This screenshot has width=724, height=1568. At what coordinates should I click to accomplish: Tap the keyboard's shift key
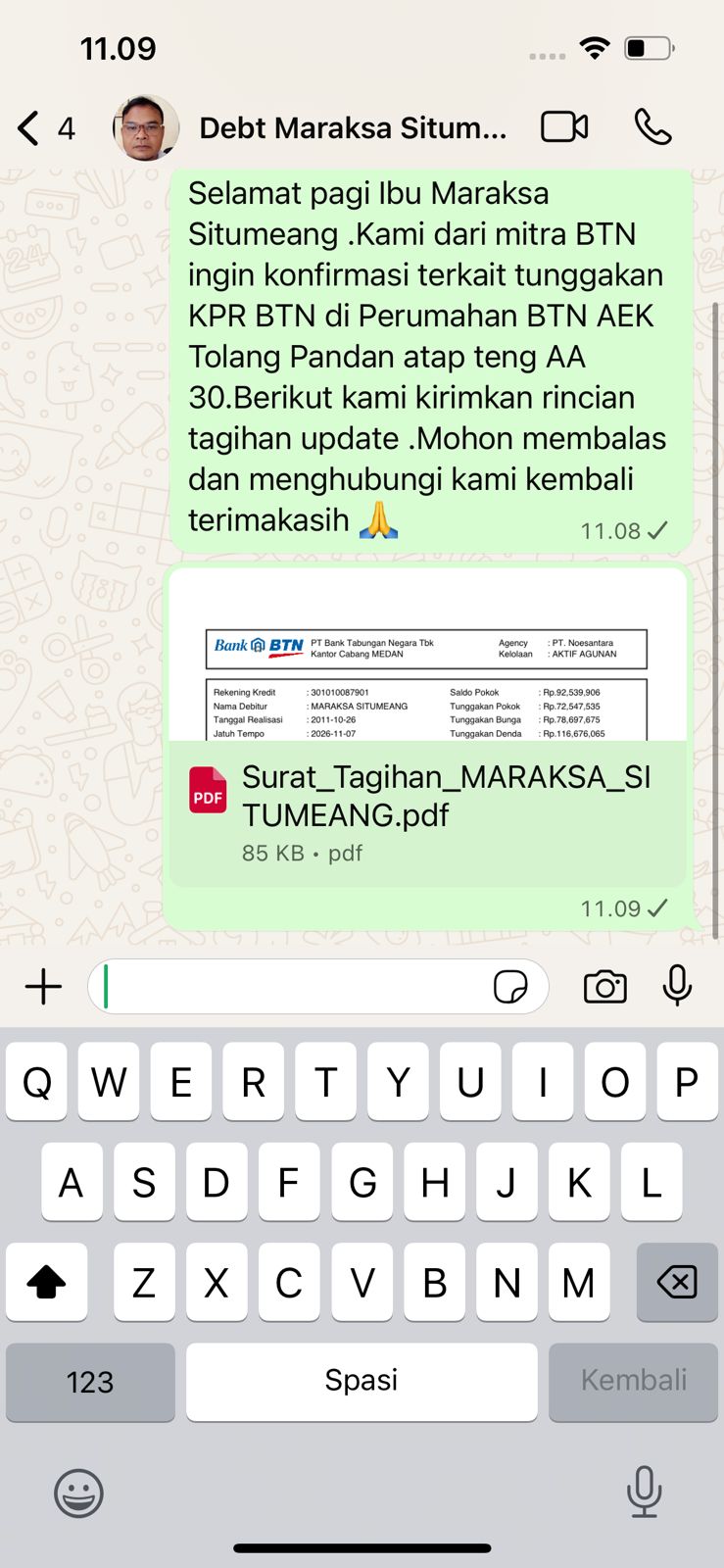point(46,1282)
